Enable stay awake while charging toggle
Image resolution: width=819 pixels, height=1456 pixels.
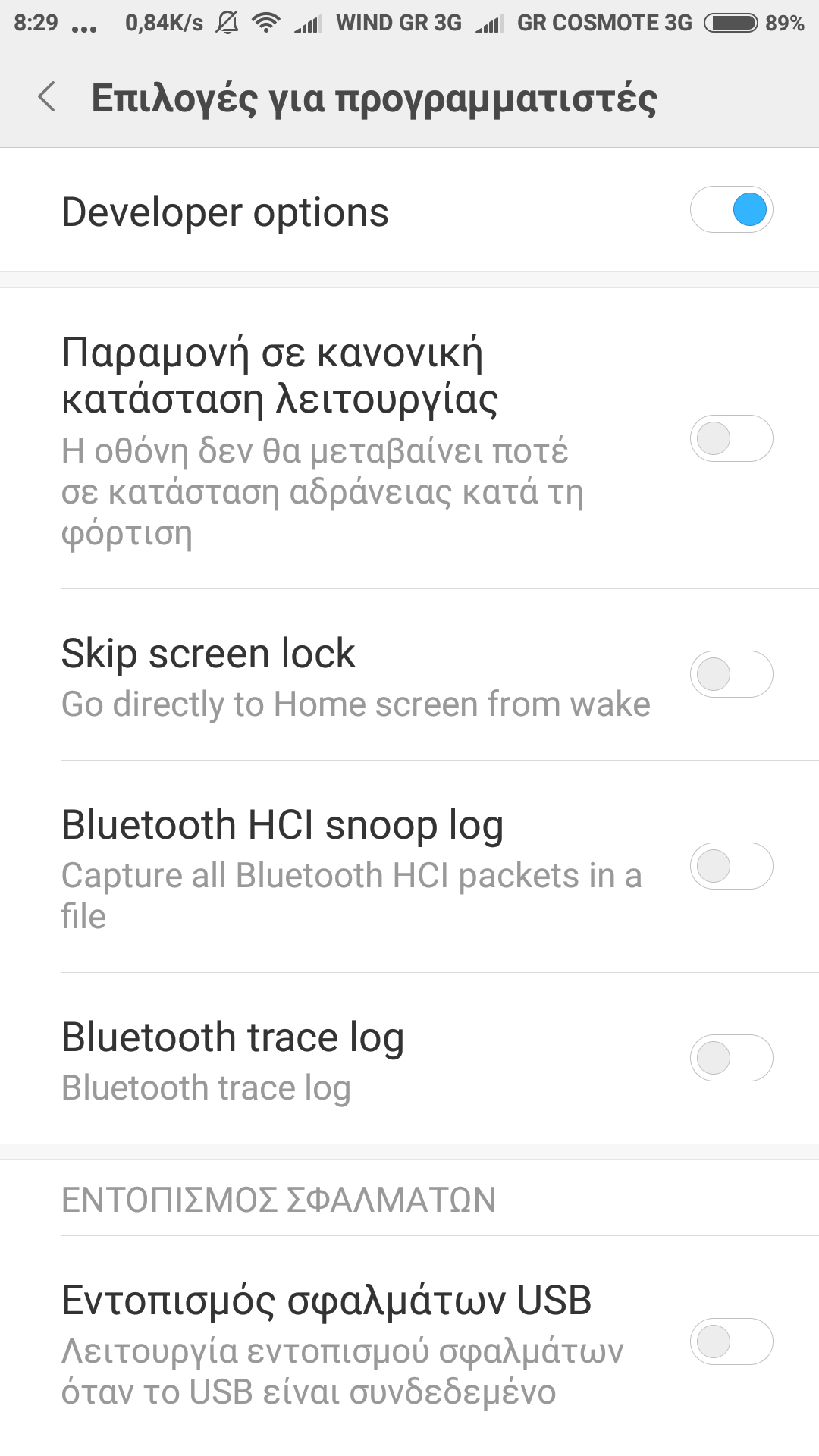[731, 438]
